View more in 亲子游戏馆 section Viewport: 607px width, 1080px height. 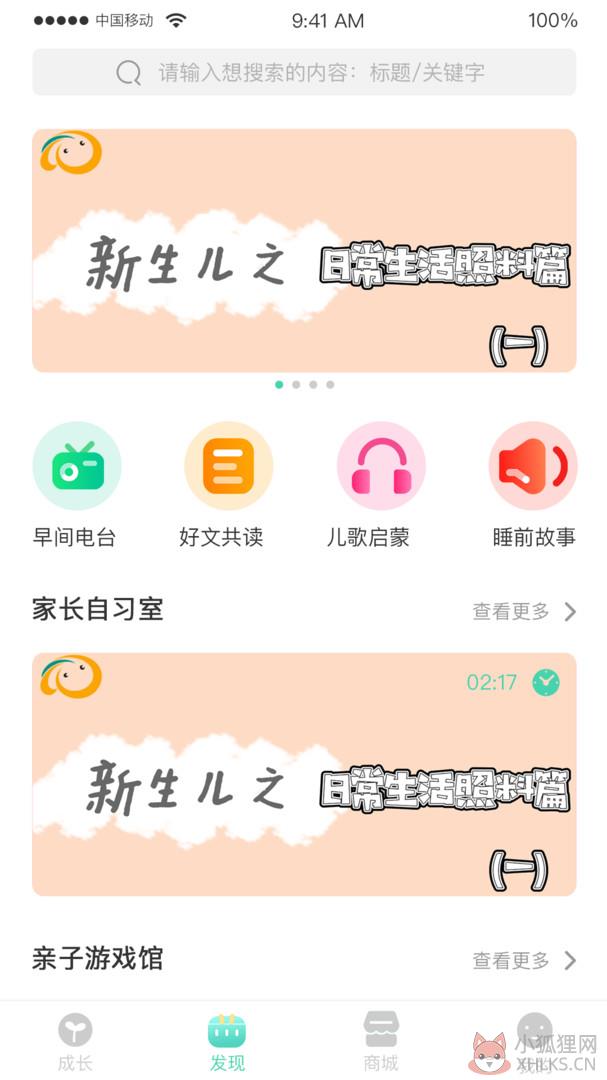pos(524,959)
